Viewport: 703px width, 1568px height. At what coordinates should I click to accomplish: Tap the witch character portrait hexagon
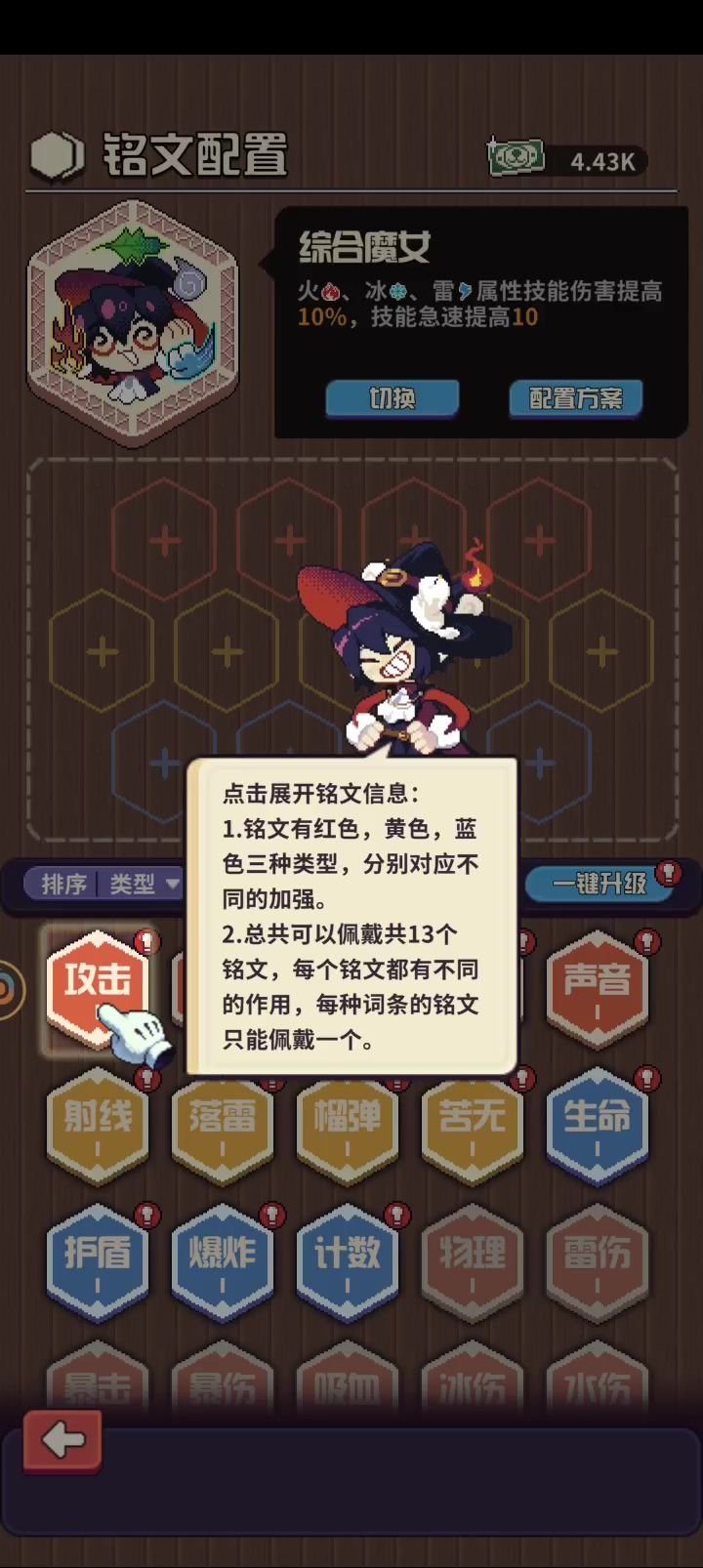pos(132,322)
